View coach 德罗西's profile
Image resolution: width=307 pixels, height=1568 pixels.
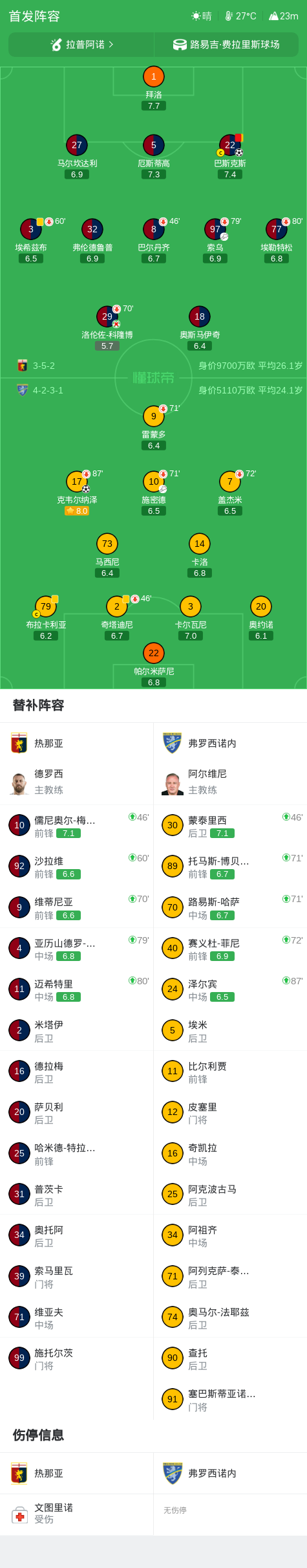pos(77,782)
